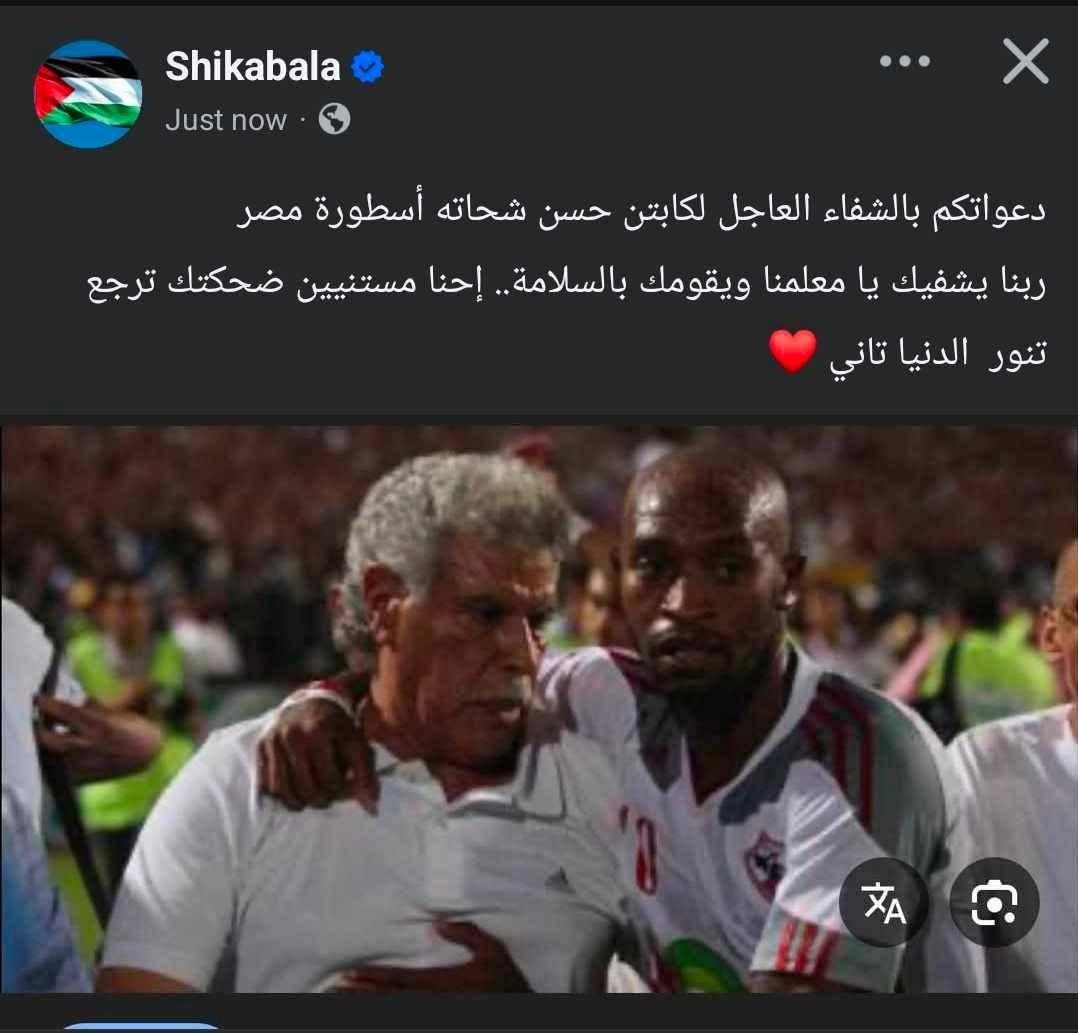Open Shikabala's profile picture
The height and width of the screenshot is (1033, 1078).
click(88, 94)
